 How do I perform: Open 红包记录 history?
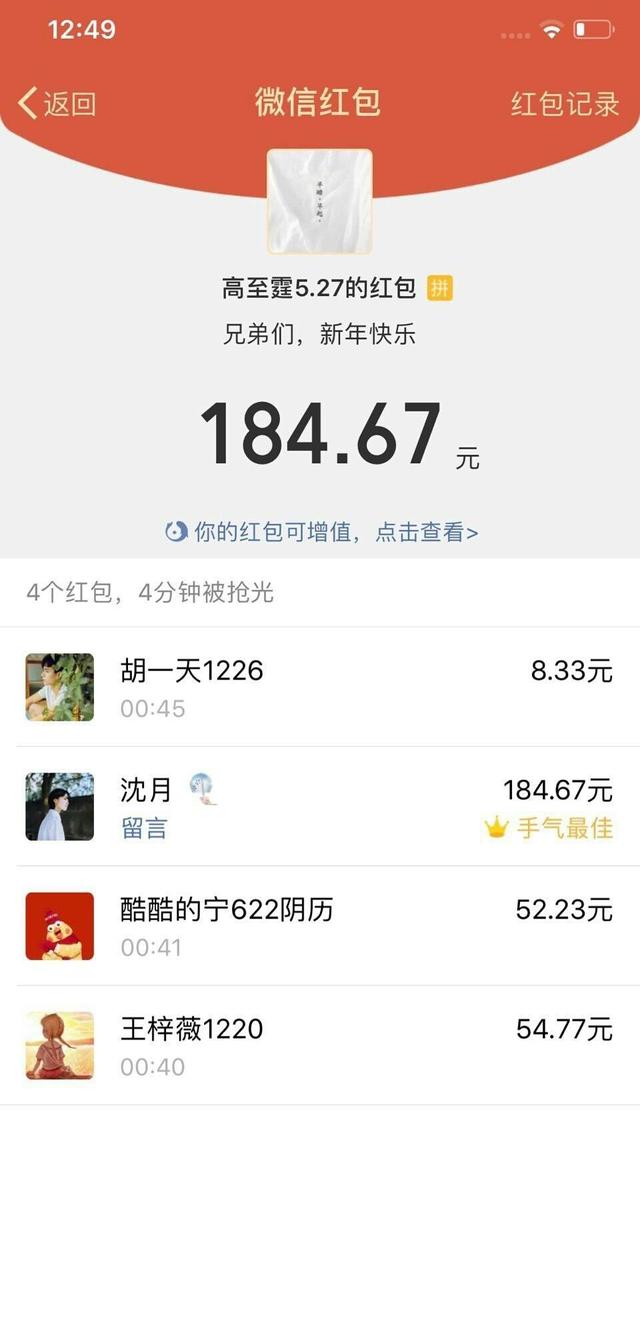coord(565,103)
